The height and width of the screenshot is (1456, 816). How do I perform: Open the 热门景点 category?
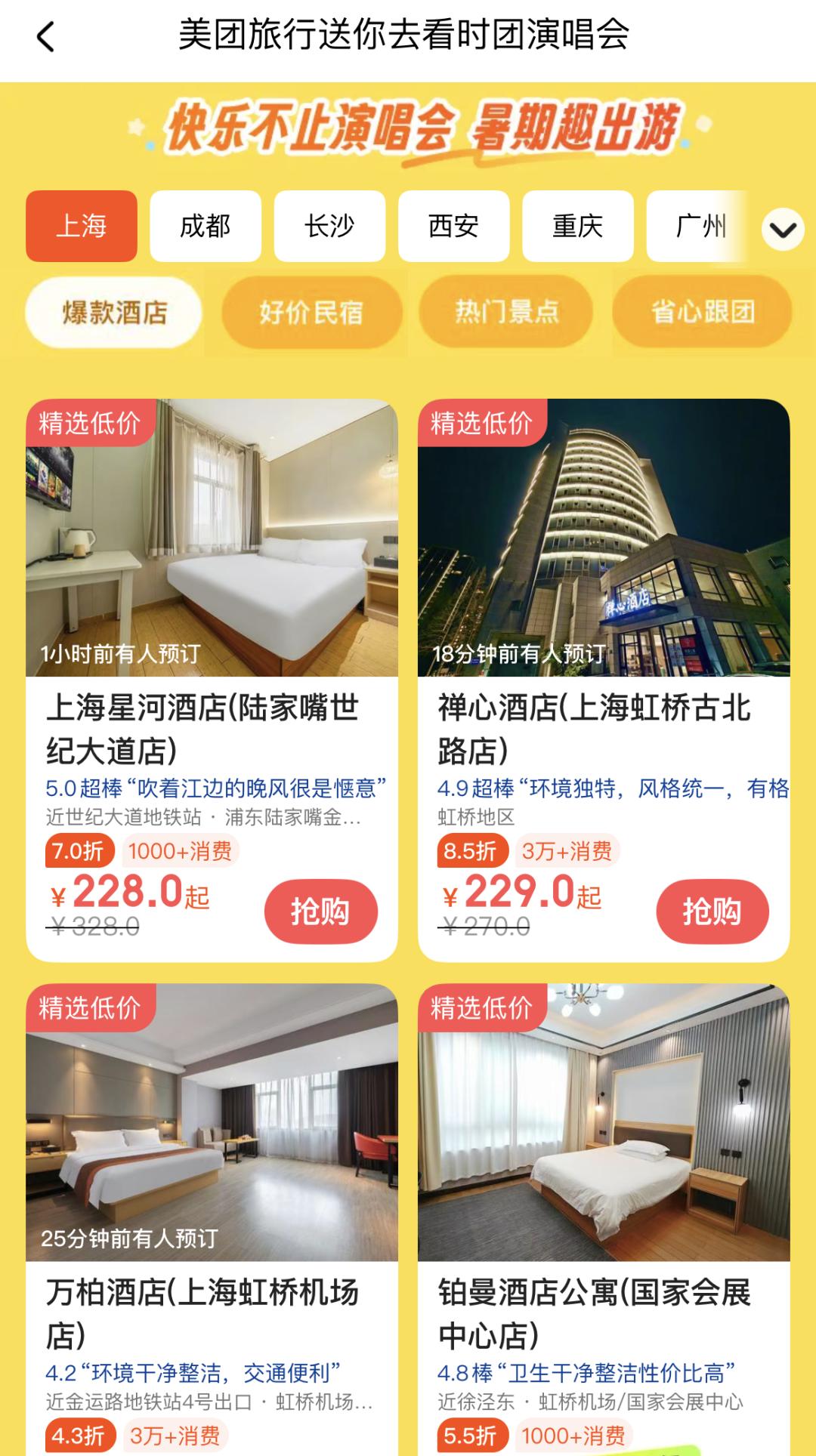point(506,312)
